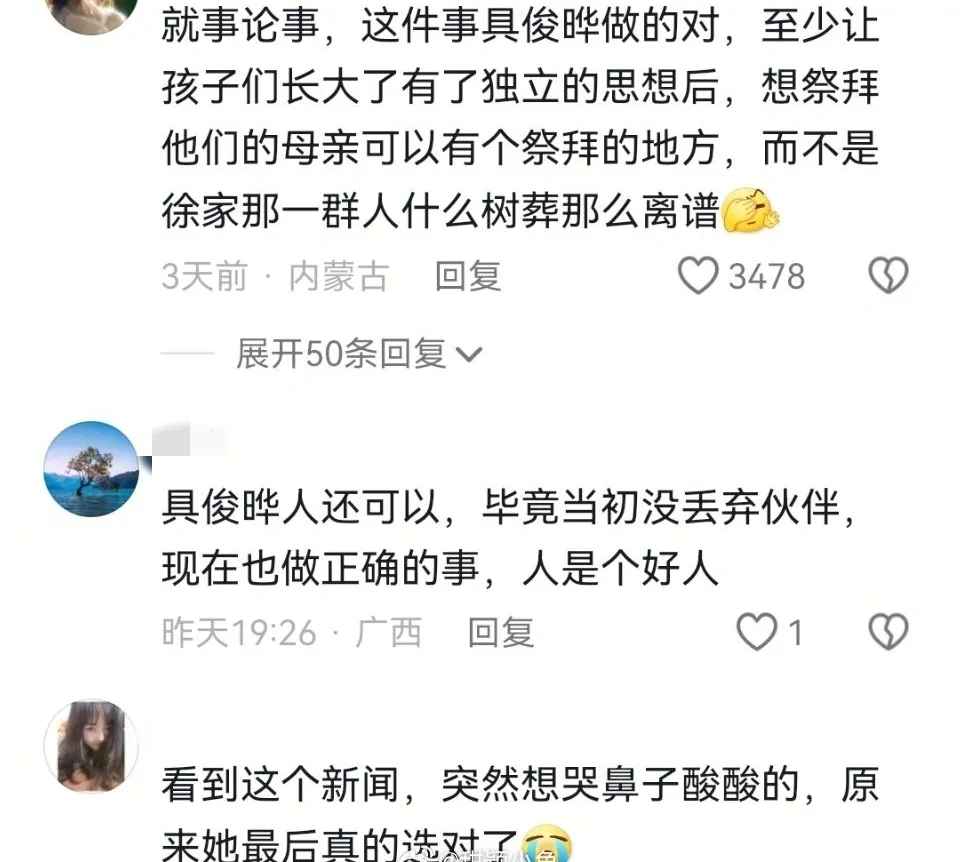The width and height of the screenshot is (960, 862).
Task: Reply to the comment posted 3天前
Action: (x=467, y=277)
